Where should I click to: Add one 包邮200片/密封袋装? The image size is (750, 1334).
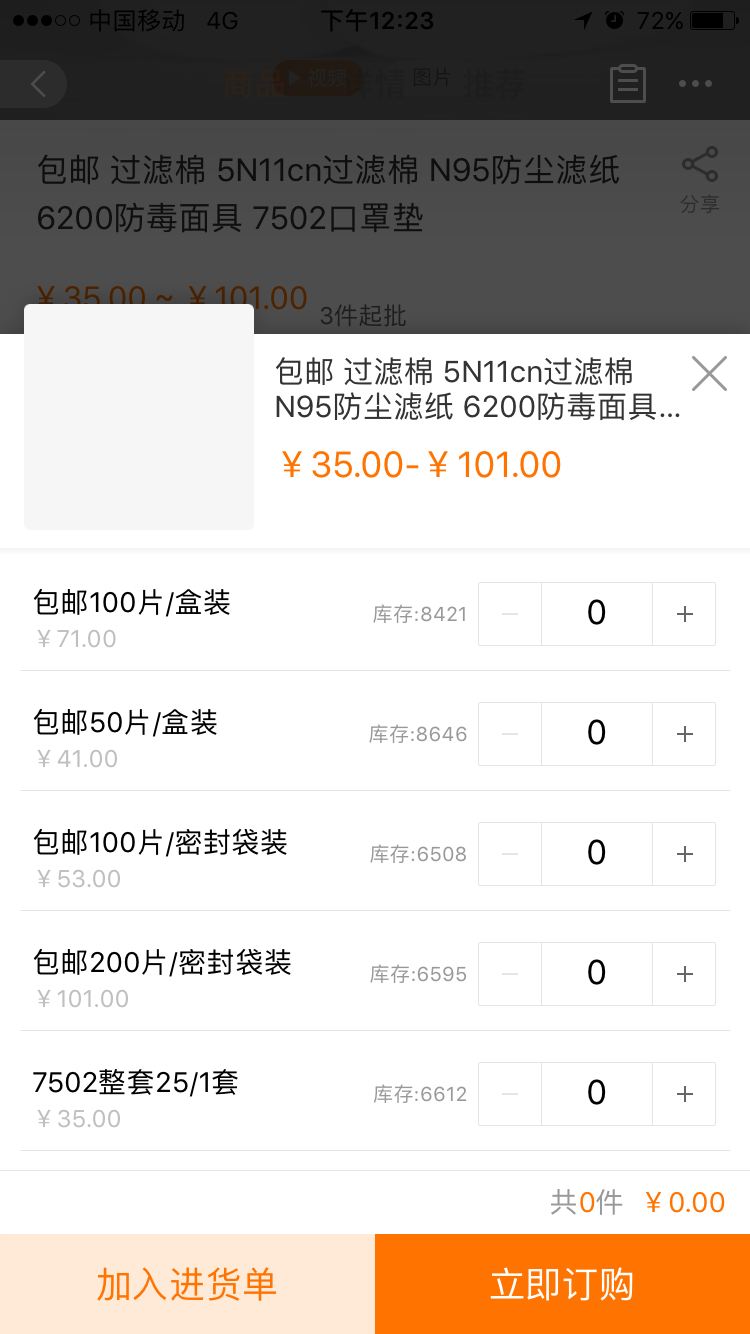click(684, 974)
